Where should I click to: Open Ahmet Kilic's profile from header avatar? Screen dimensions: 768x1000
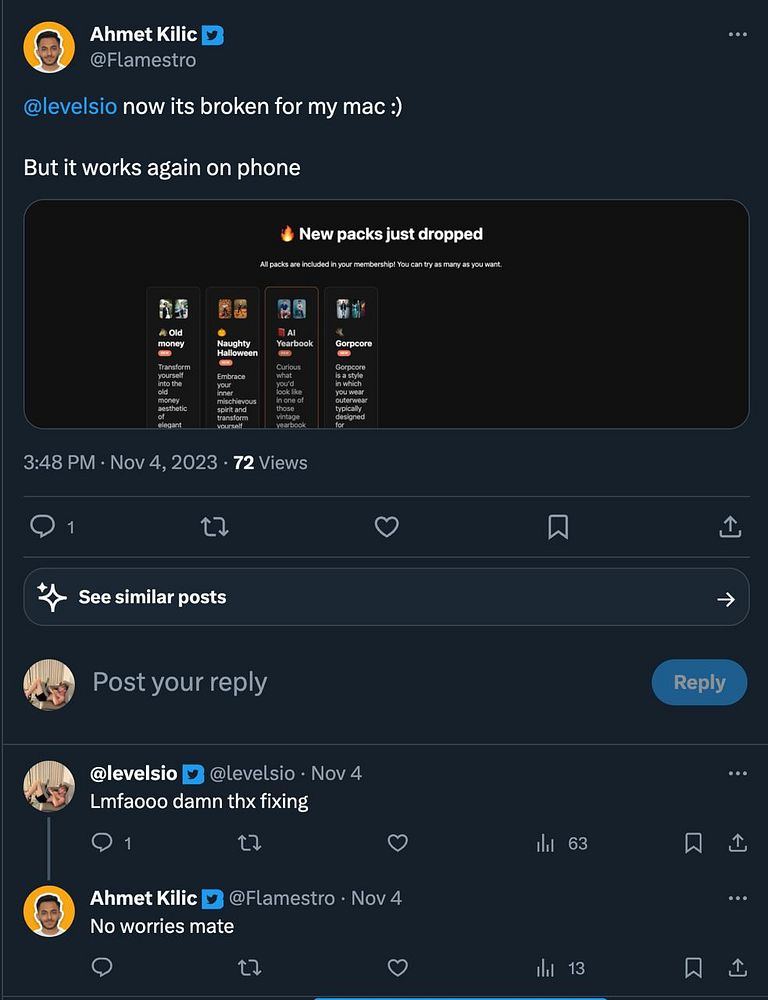(x=49, y=47)
